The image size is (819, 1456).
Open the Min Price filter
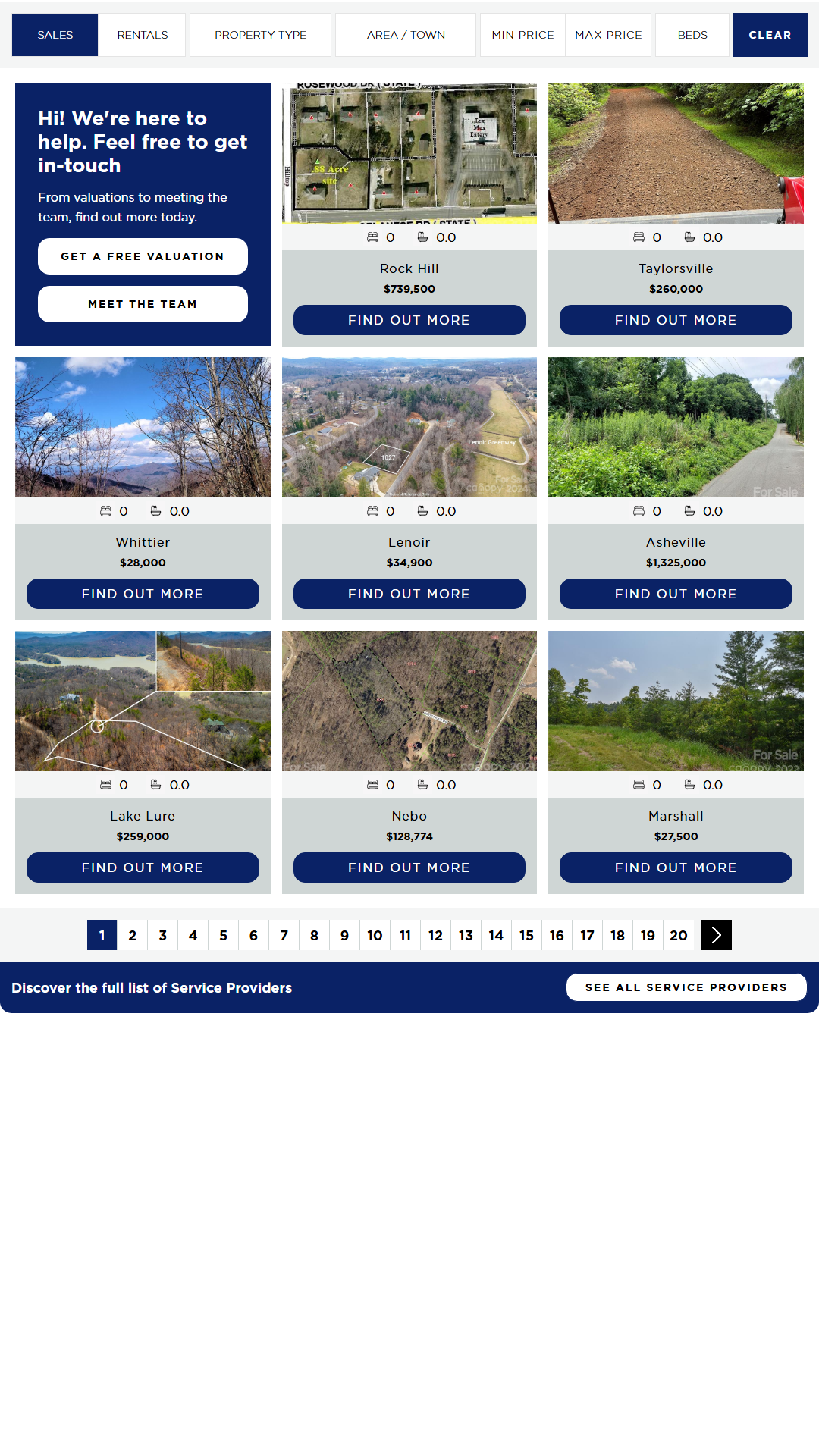pos(522,35)
